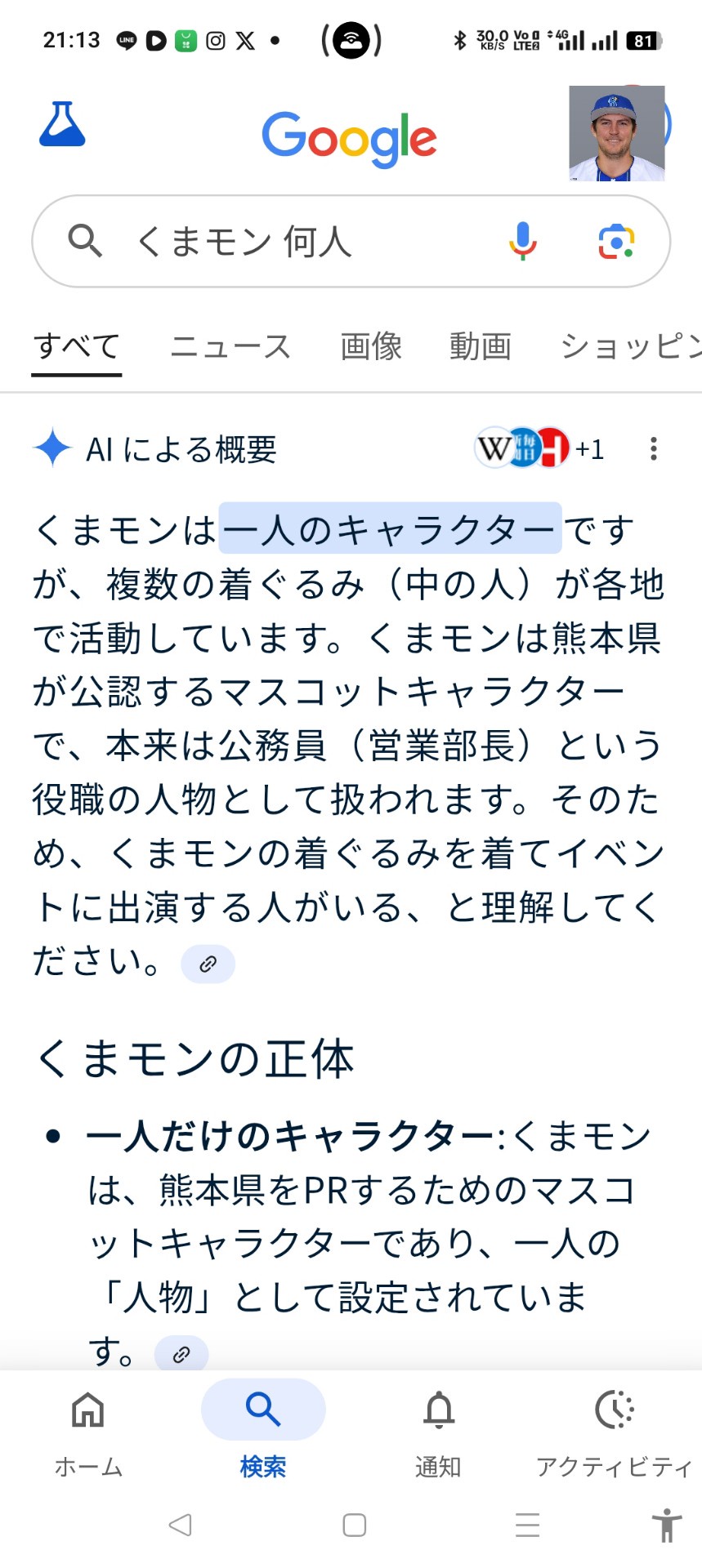
Task: Open the accessibility shortcut button
Action: tap(667, 1525)
